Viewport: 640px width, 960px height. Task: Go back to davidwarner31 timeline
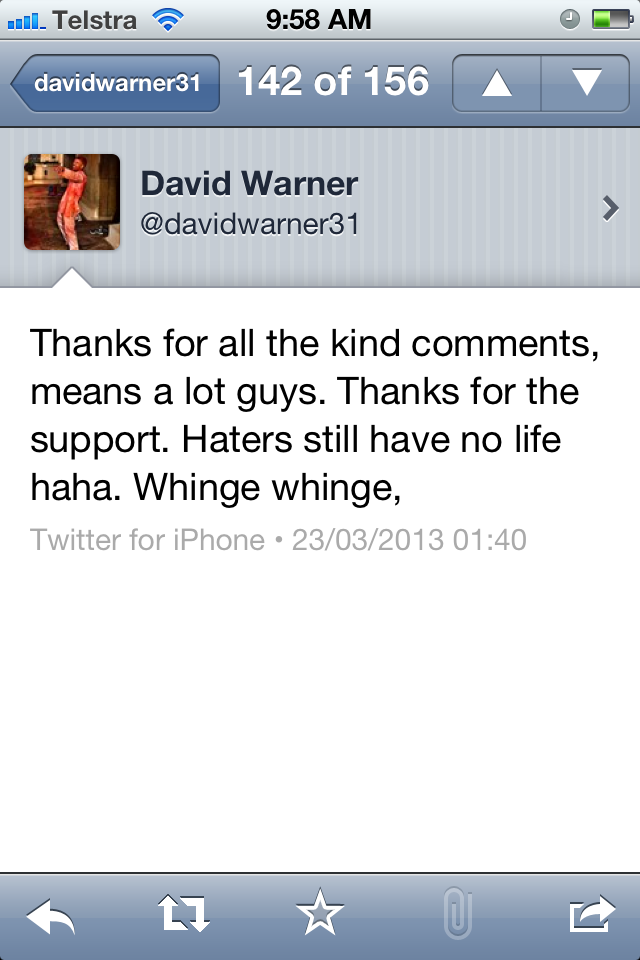point(115,83)
